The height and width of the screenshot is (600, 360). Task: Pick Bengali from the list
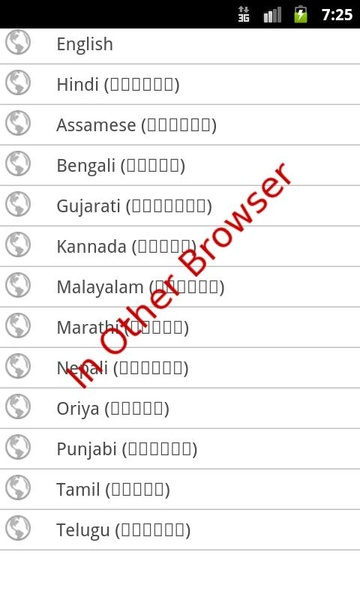pyautogui.click(x=180, y=165)
